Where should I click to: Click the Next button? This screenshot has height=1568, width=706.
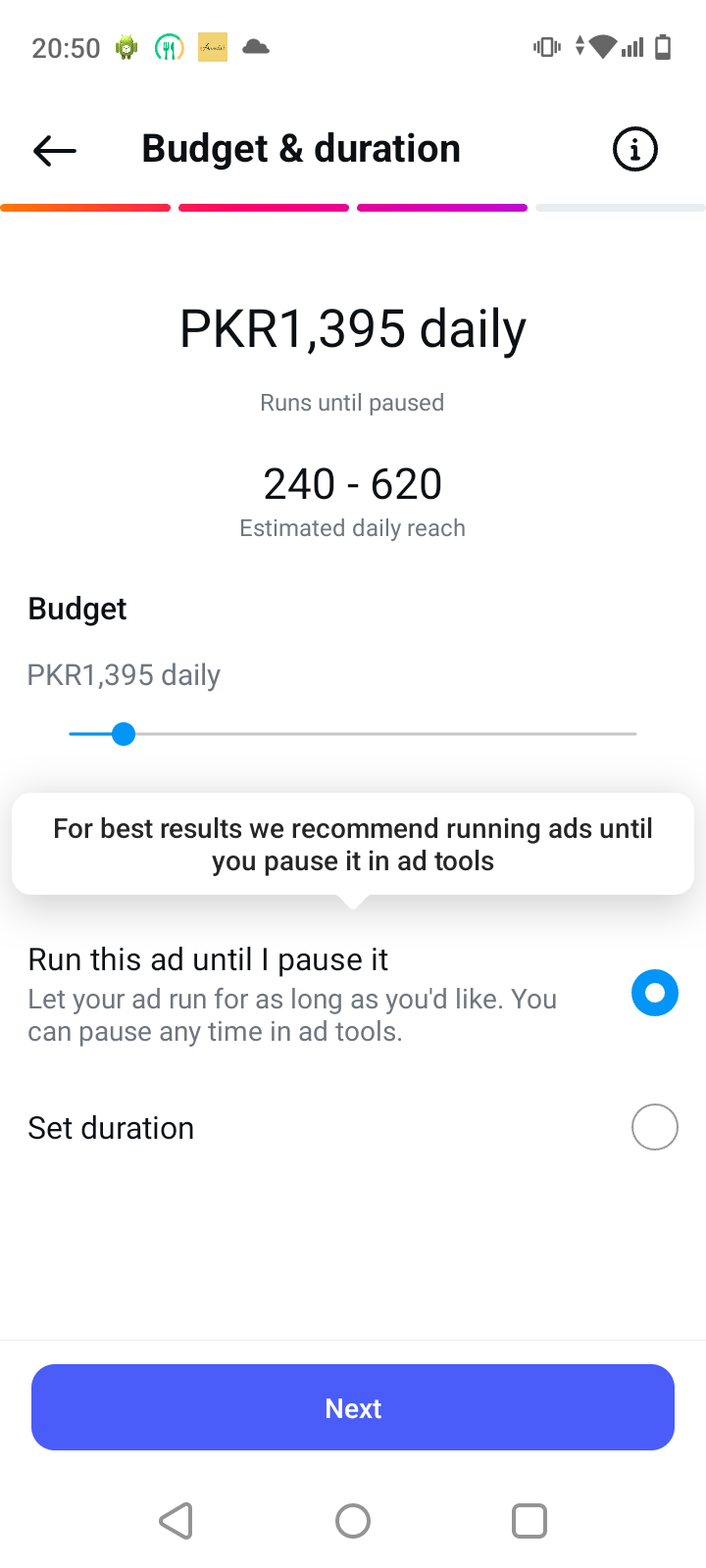click(352, 1406)
